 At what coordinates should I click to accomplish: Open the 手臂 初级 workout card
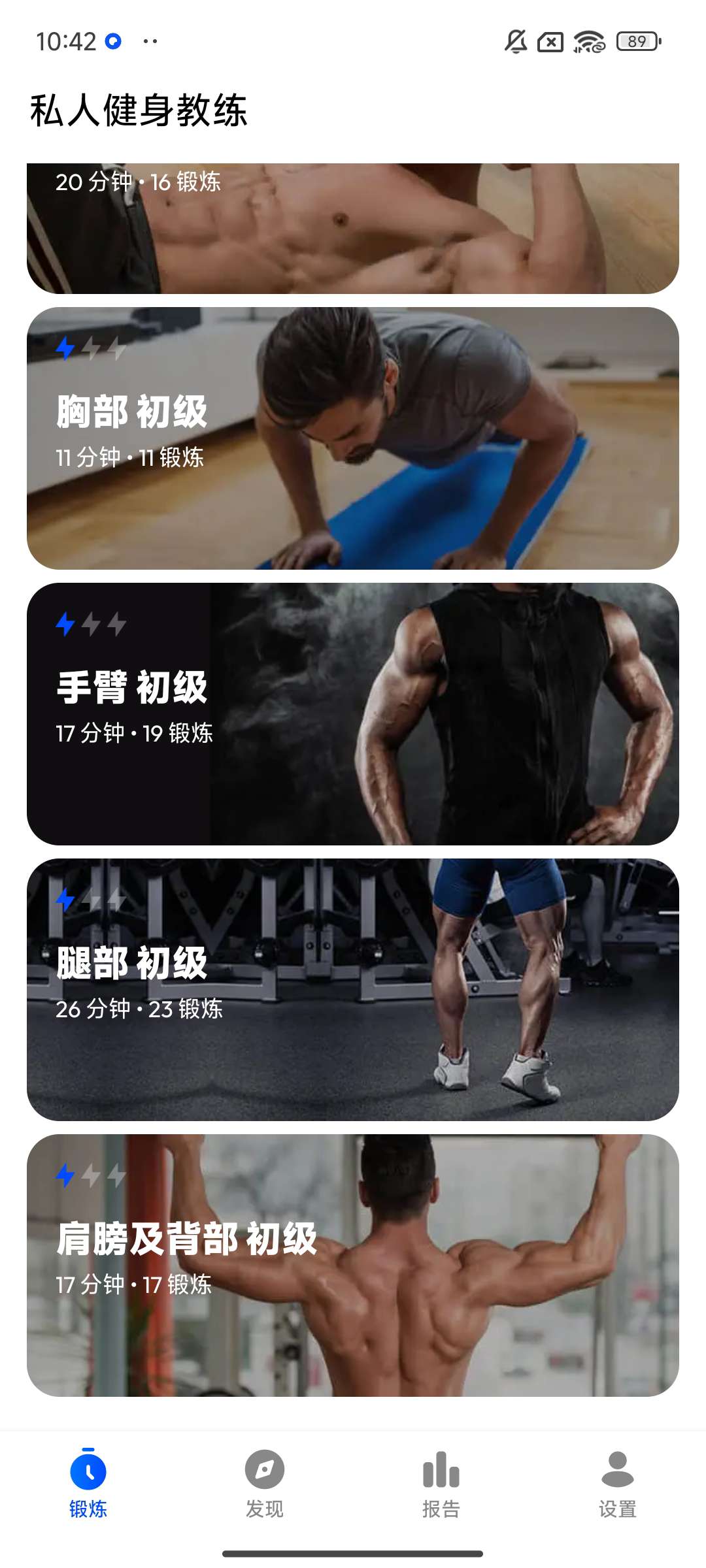[353, 713]
